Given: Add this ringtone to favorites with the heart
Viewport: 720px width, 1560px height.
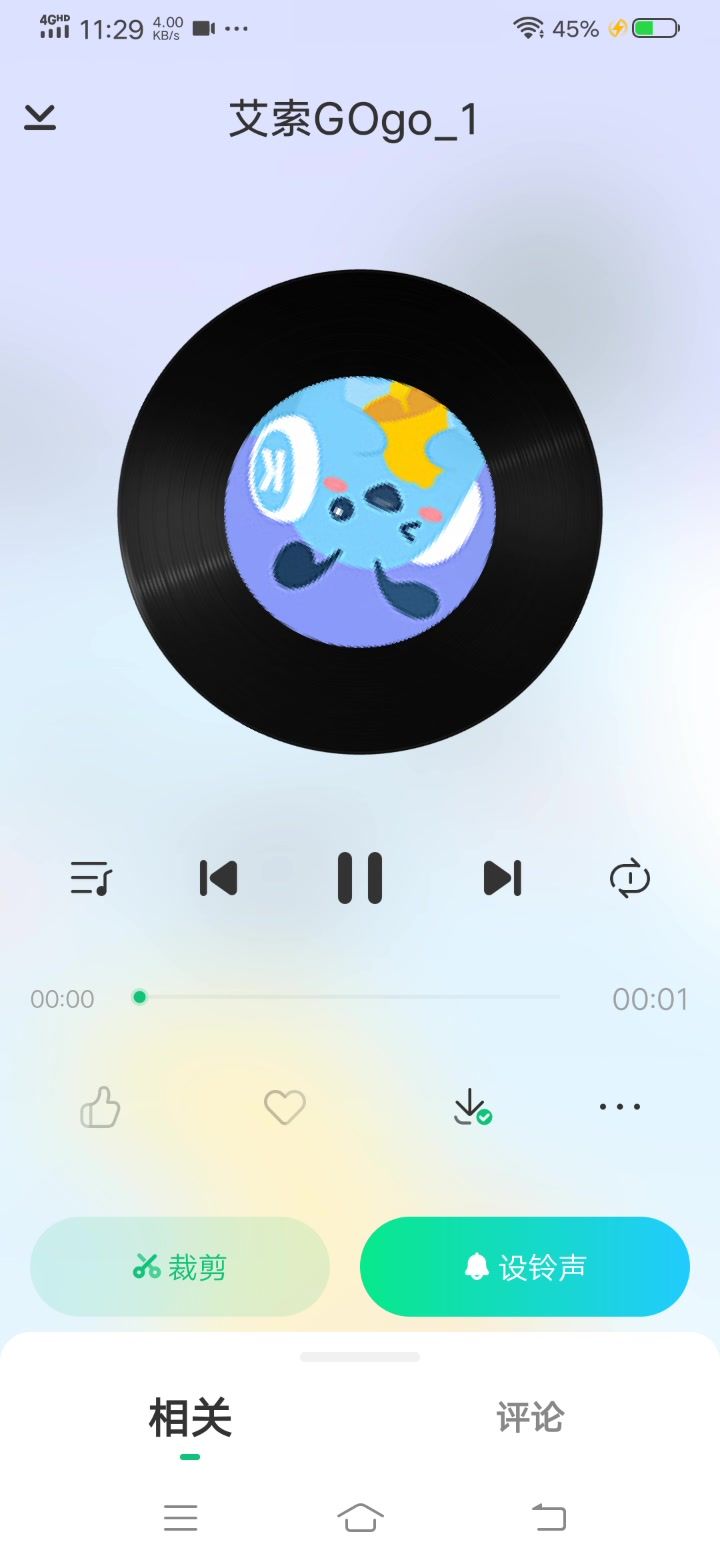Looking at the screenshot, I should (284, 1107).
